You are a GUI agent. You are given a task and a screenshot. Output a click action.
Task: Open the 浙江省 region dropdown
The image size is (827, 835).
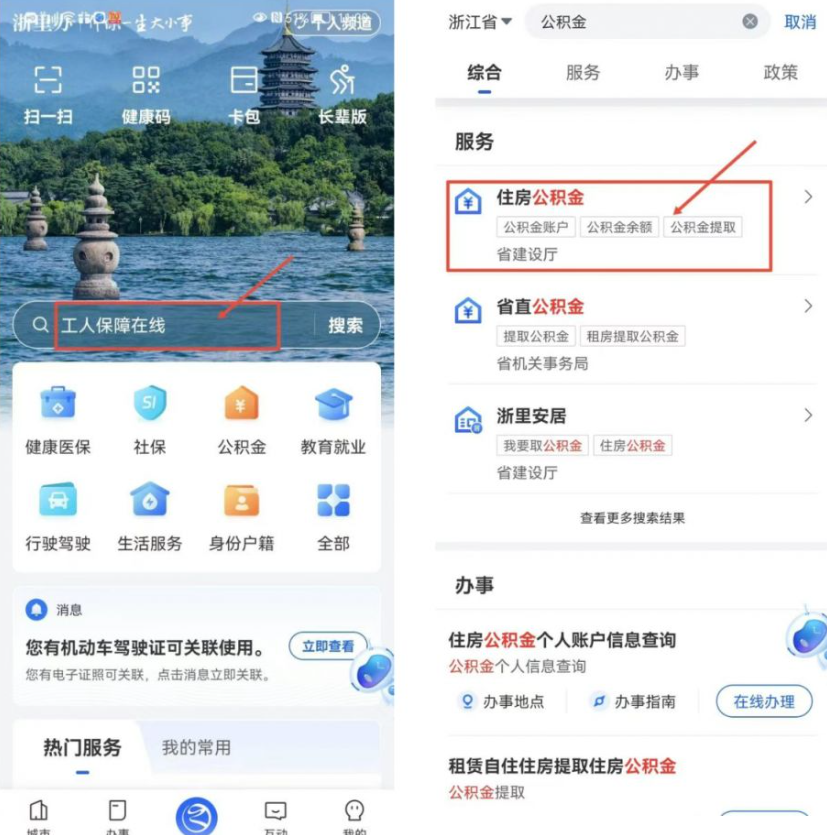480,22
